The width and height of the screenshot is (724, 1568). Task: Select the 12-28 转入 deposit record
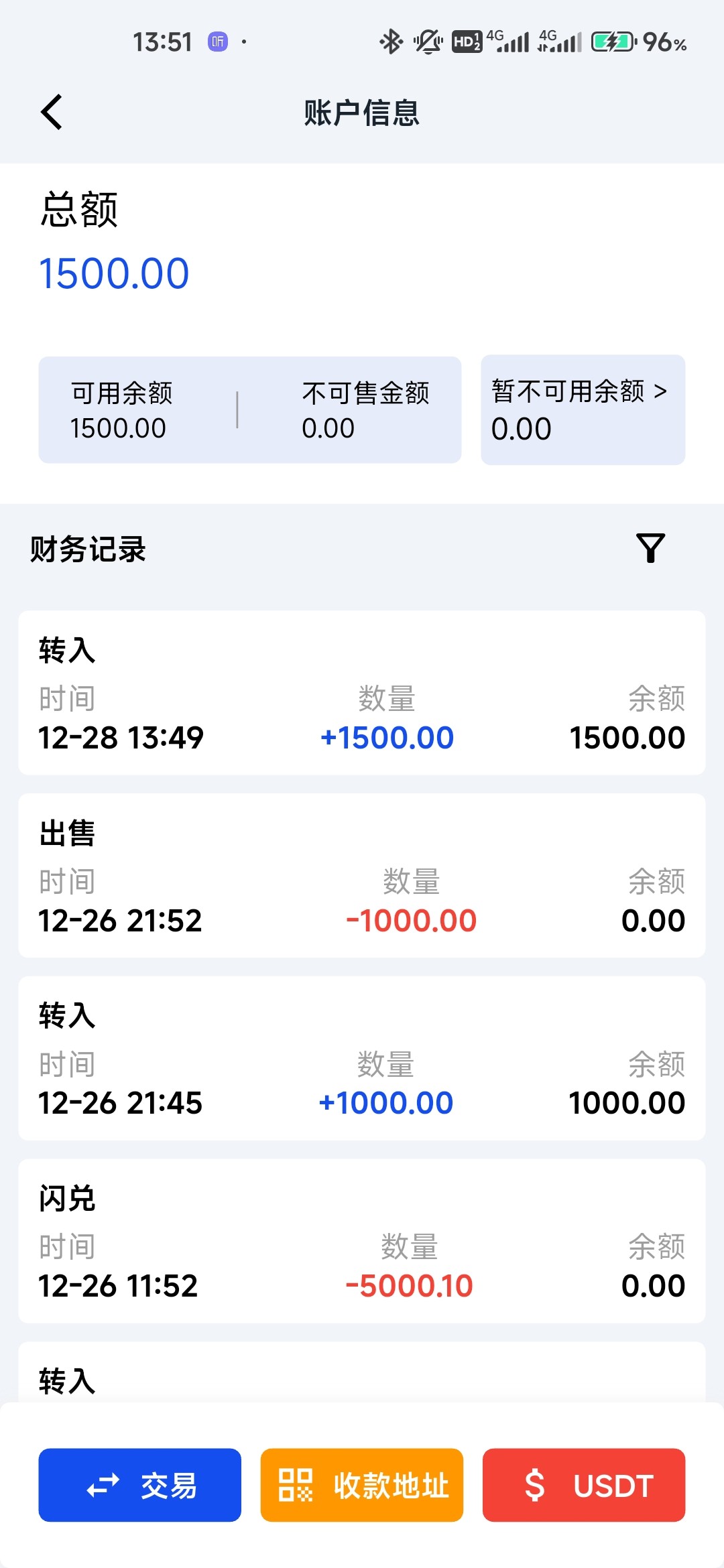[362, 694]
